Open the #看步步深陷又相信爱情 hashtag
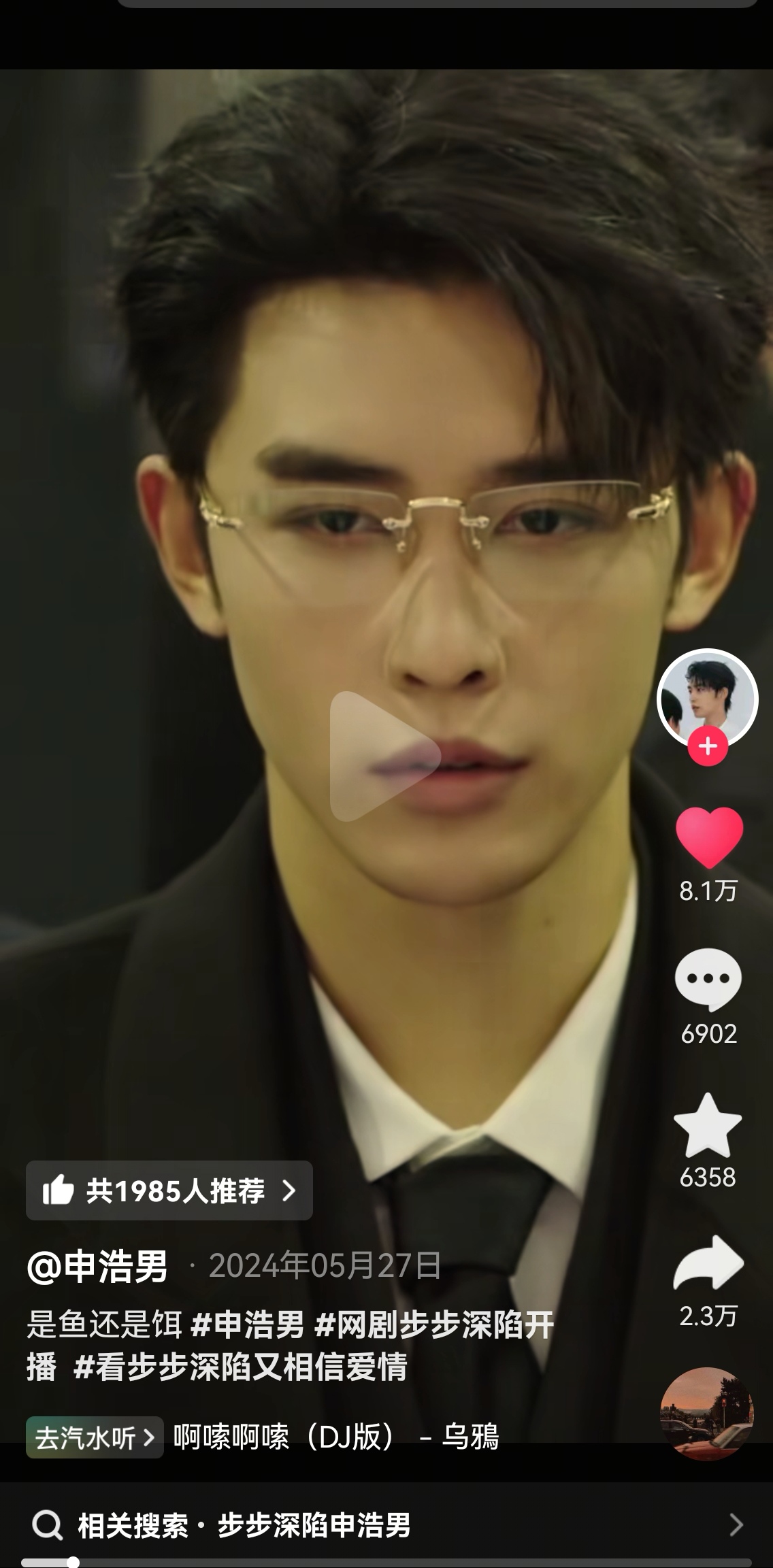The width and height of the screenshot is (773, 1568). [x=240, y=1367]
